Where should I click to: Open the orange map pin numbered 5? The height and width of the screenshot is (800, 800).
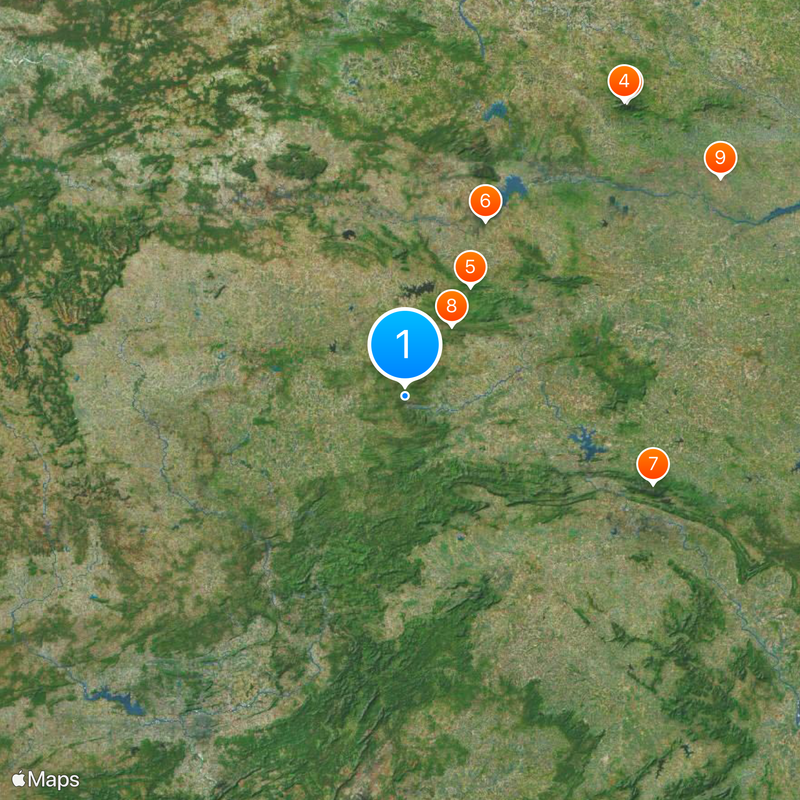470,268
